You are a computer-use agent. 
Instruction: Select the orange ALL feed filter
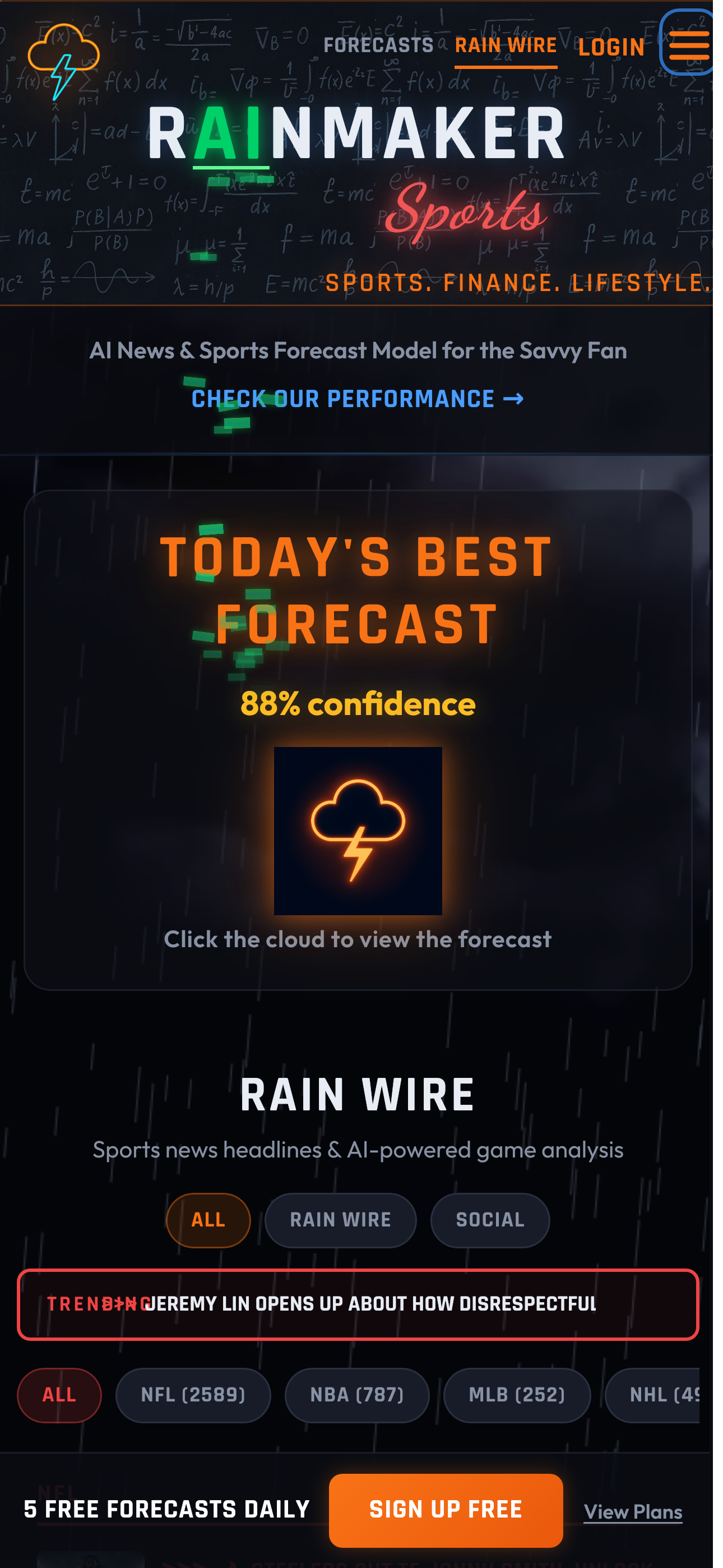(x=208, y=1220)
